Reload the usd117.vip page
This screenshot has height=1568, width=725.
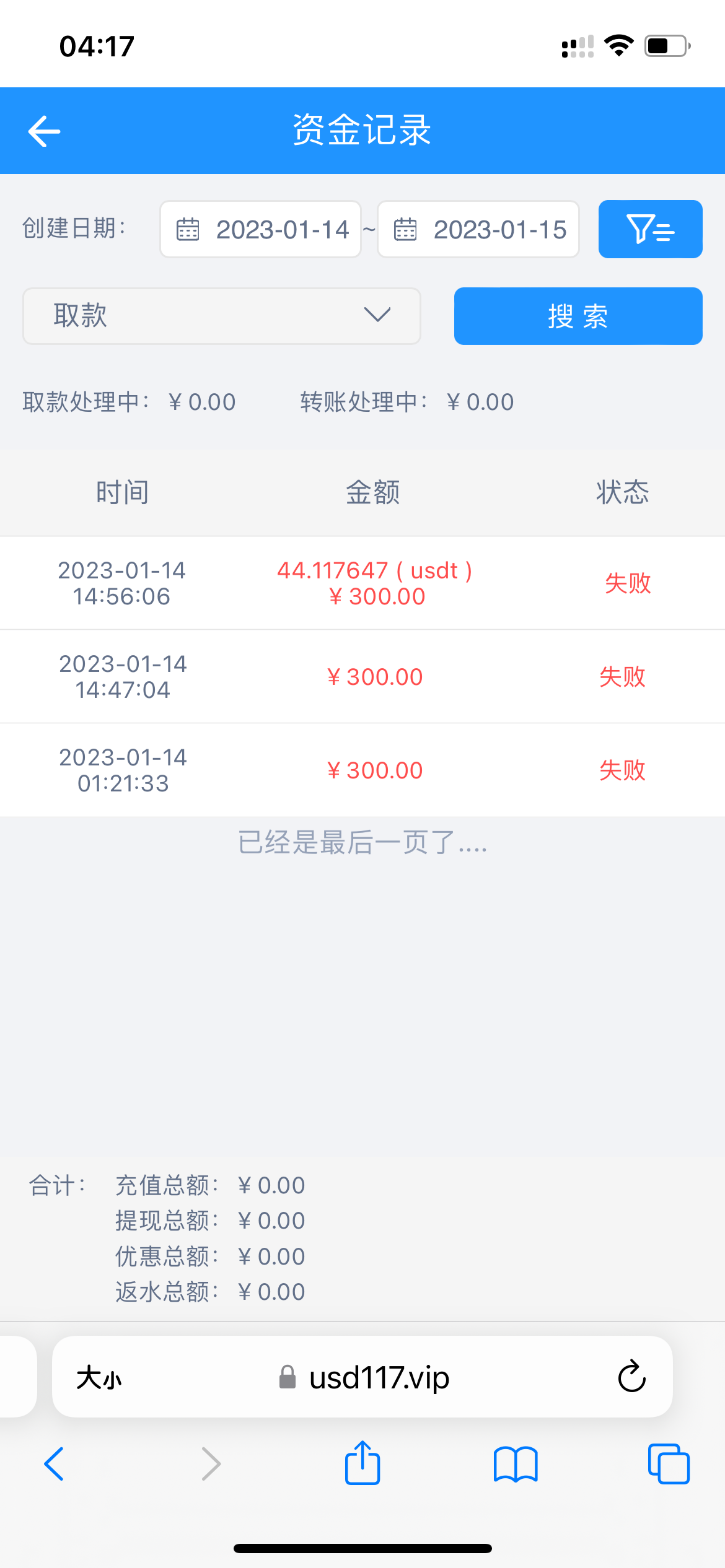(x=631, y=1377)
